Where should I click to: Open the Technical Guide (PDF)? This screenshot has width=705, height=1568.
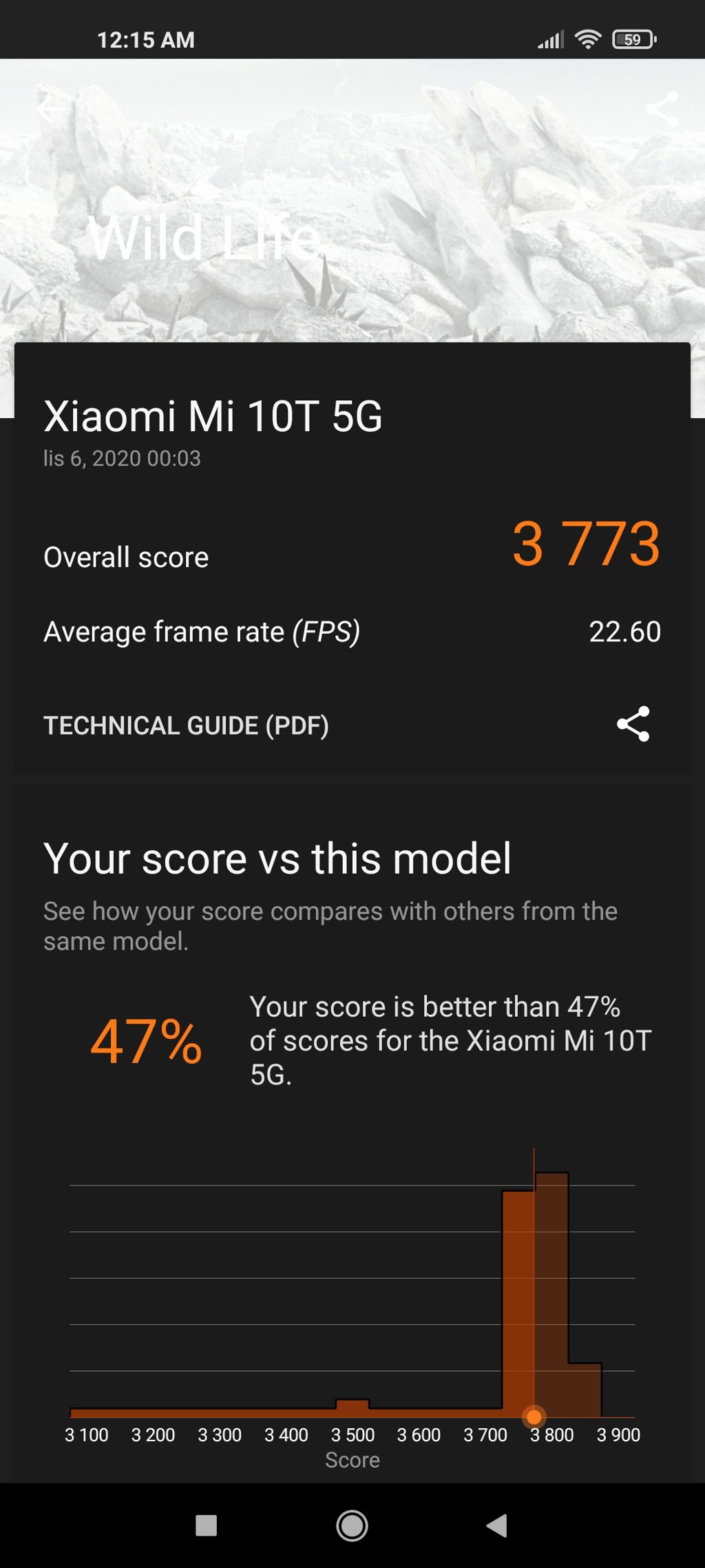(186, 725)
